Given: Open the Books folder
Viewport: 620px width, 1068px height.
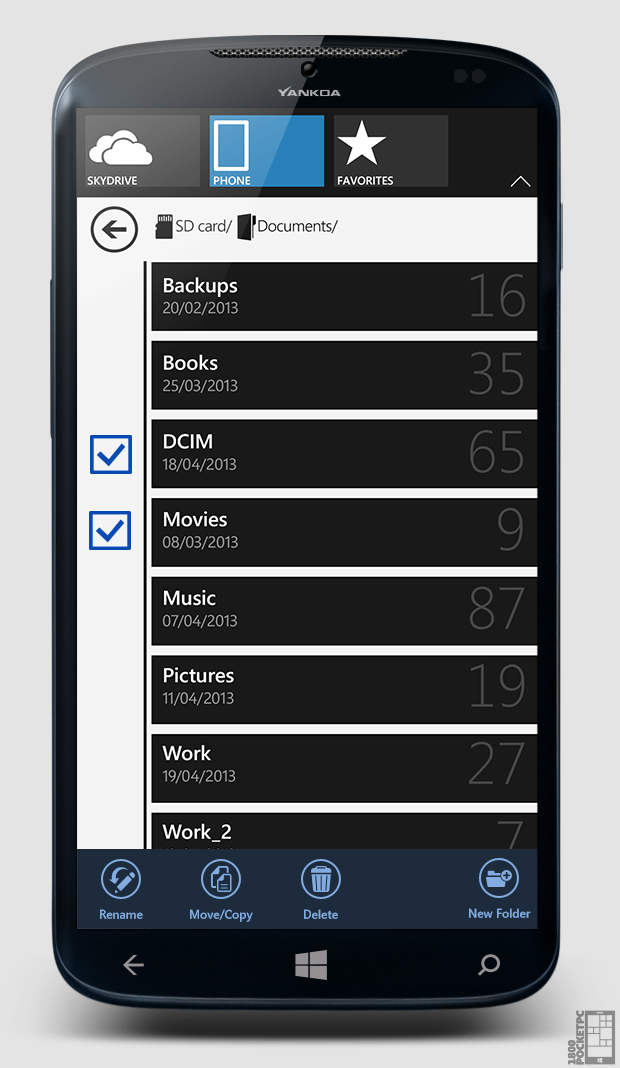Looking at the screenshot, I should pyautogui.click(x=344, y=375).
